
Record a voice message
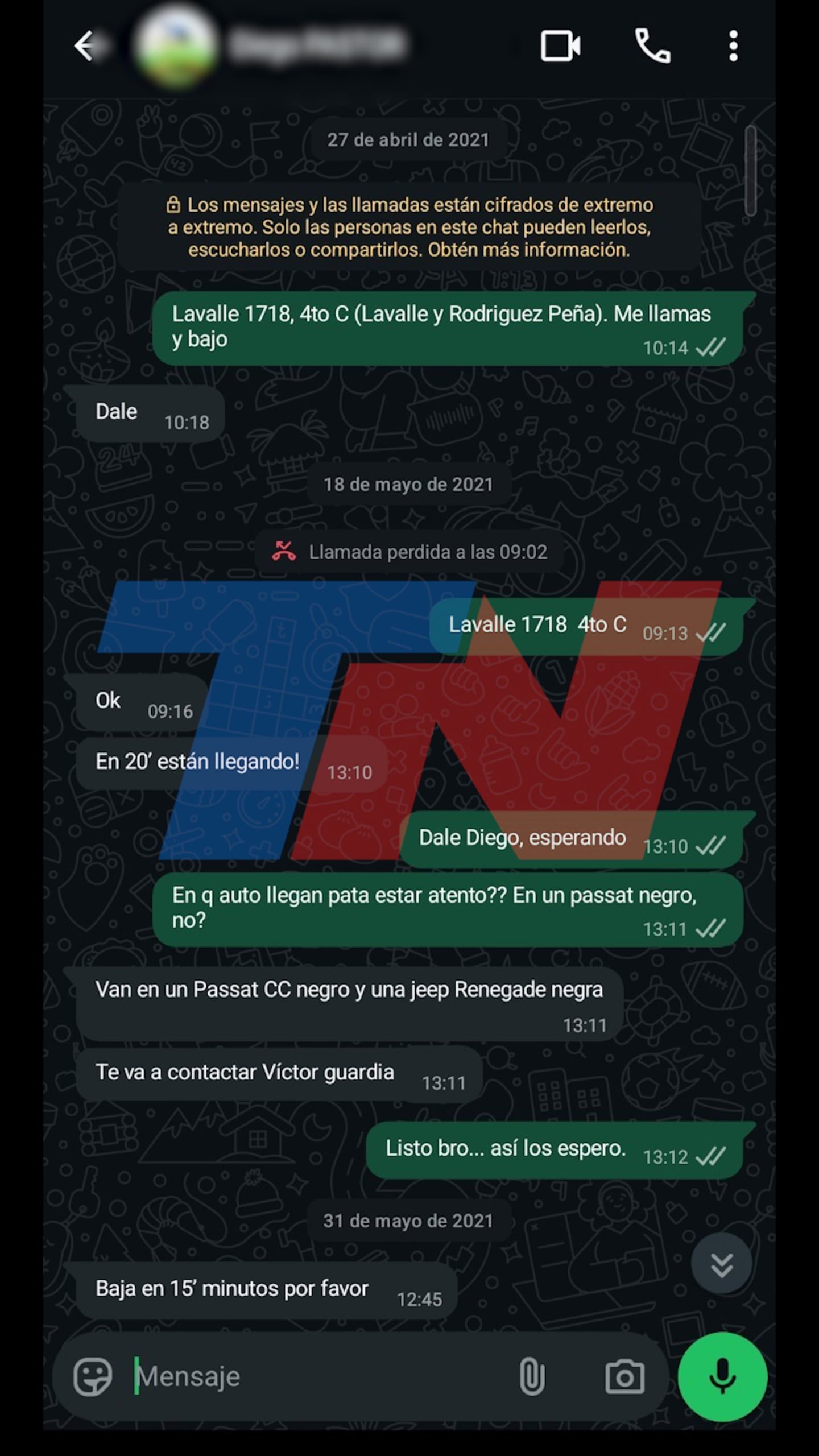click(x=722, y=1376)
